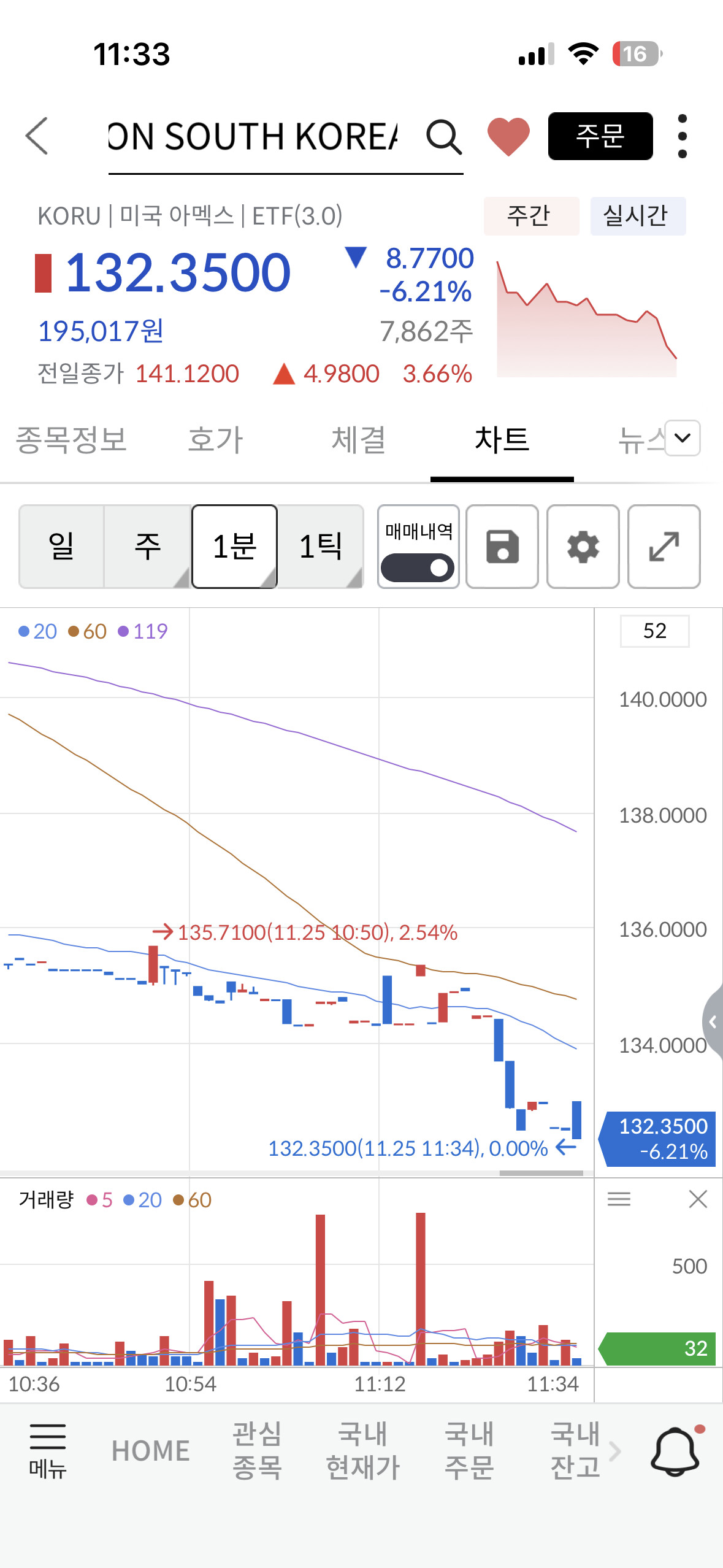Viewport: 723px width, 1568px height.
Task: Open the three-dot overflow menu
Action: [683, 136]
